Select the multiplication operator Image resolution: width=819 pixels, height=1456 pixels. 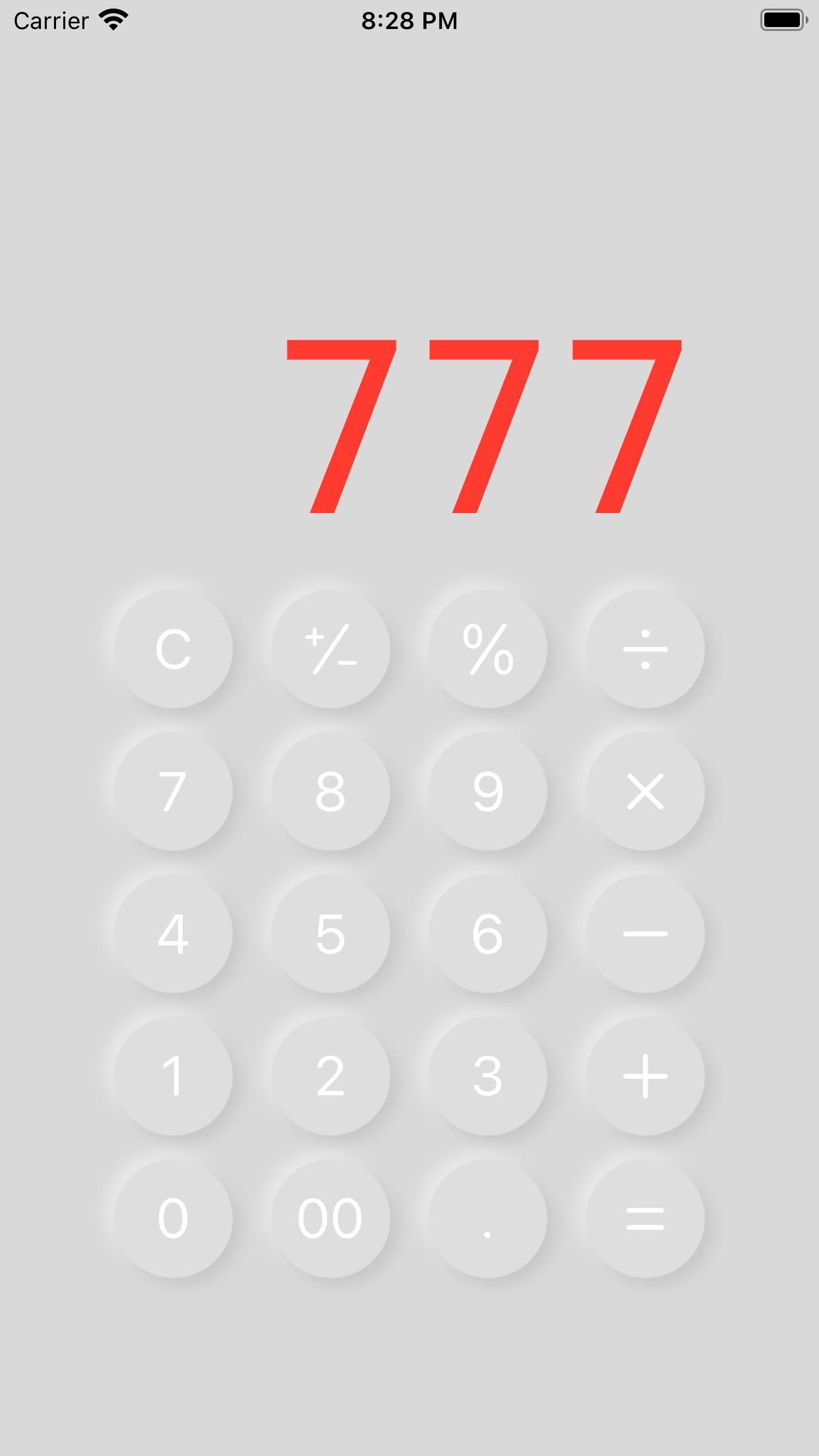click(646, 791)
